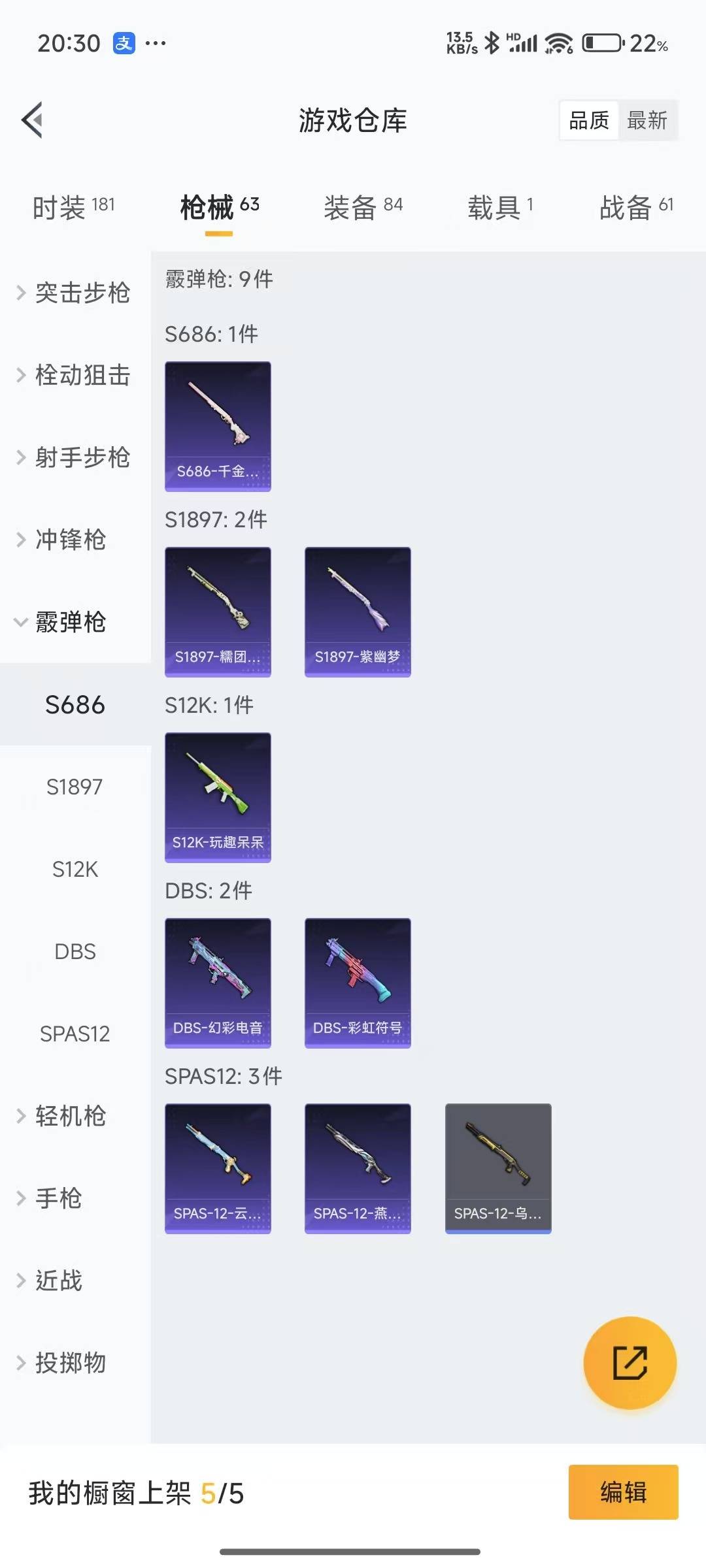Tap the orange share floating button
This screenshot has height=1568, width=706.
(630, 1363)
